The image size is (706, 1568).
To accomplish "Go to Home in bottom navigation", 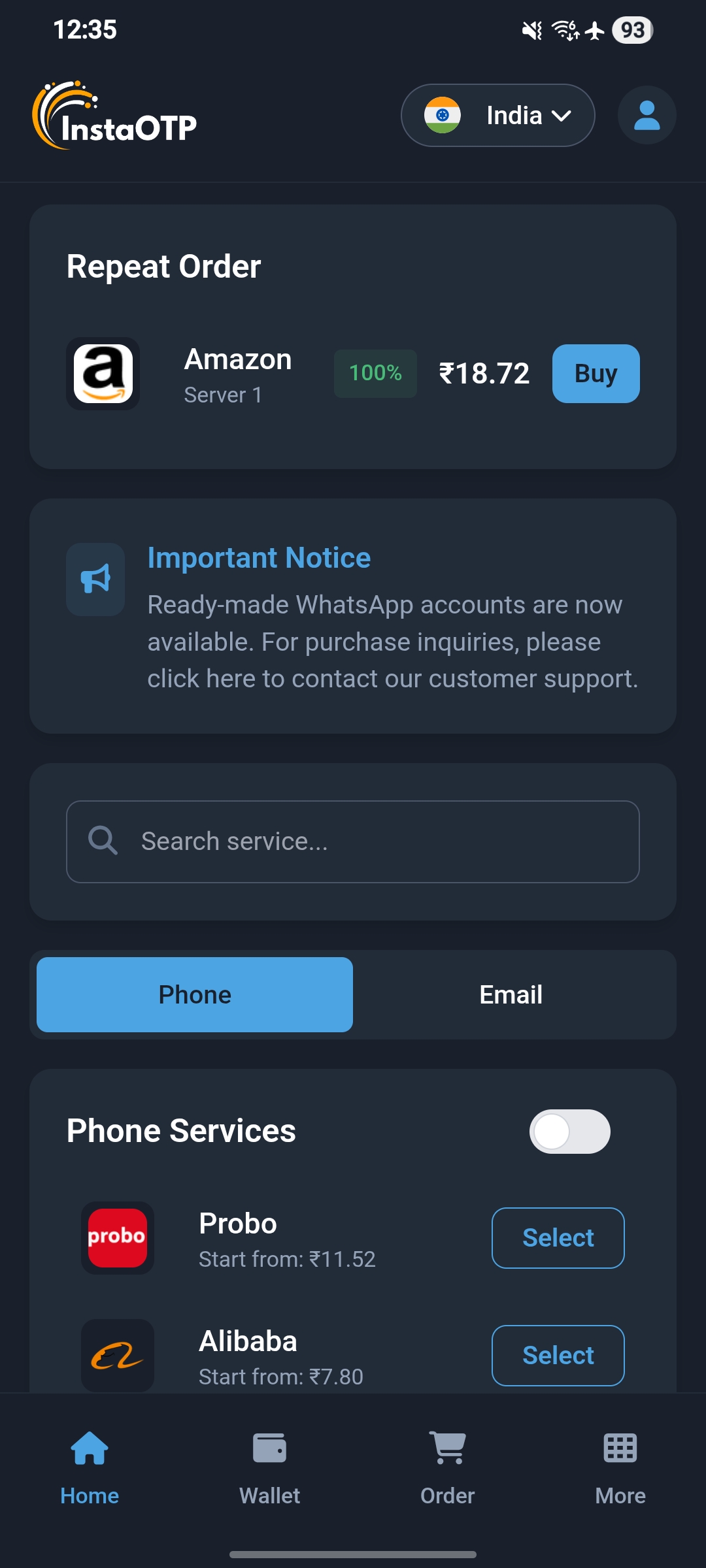I will pyautogui.click(x=89, y=1463).
